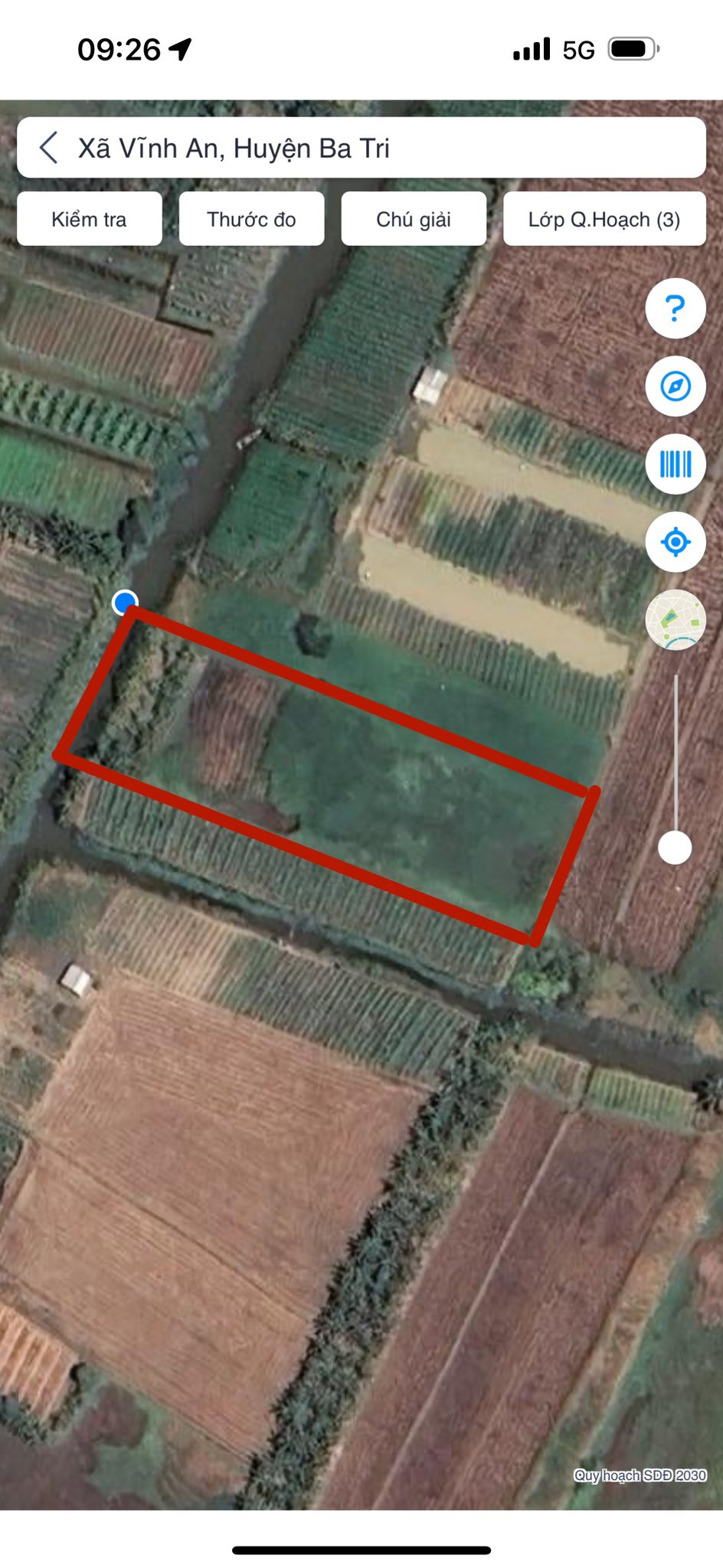The image size is (723, 1568).
Task: Open the location search field
Action: [x=383, y=148]
